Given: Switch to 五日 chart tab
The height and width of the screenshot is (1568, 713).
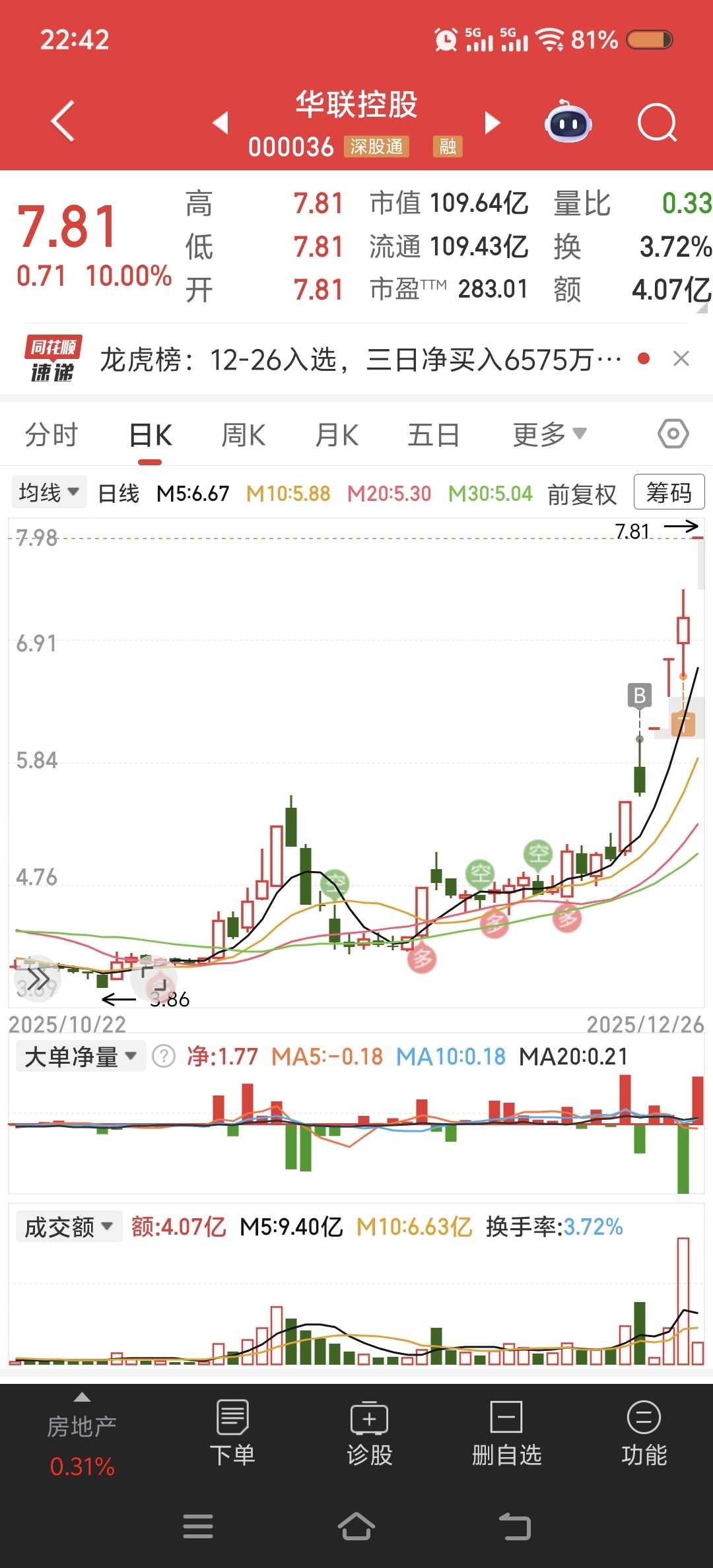Looking at the screenshot, I should 433,436.
